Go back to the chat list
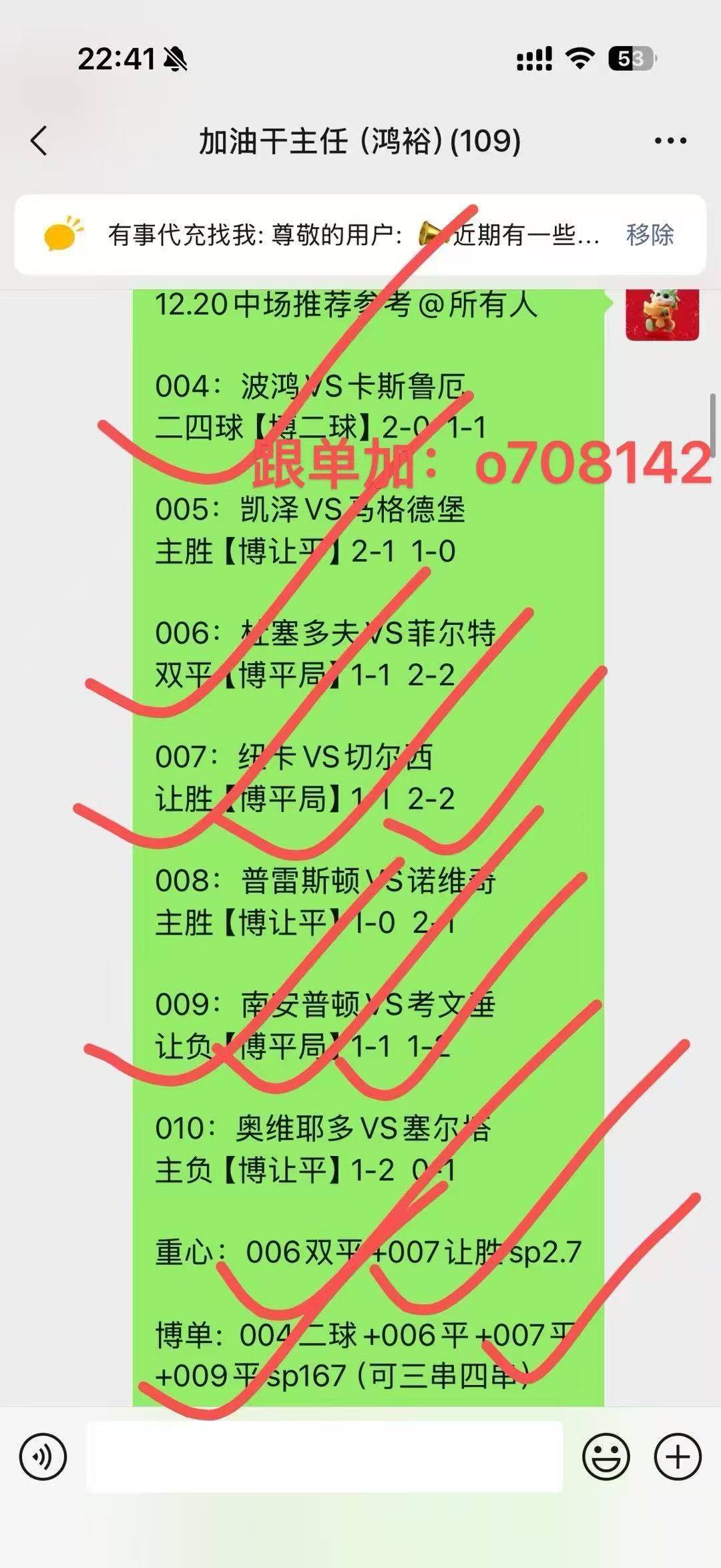 (40, 141)
